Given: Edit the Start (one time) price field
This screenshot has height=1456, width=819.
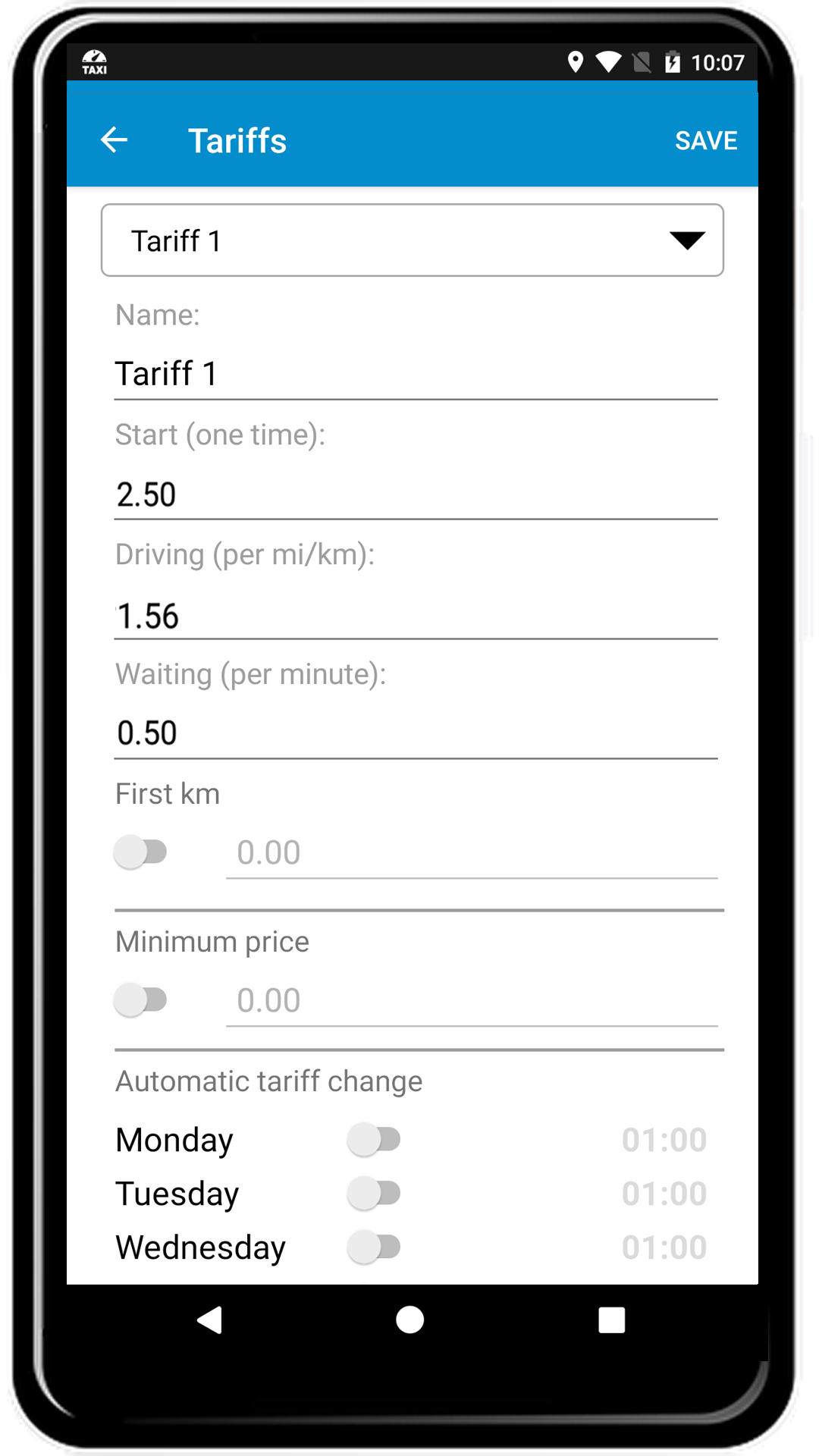Looking at the screenshot, I should click(x=416, y=494).
